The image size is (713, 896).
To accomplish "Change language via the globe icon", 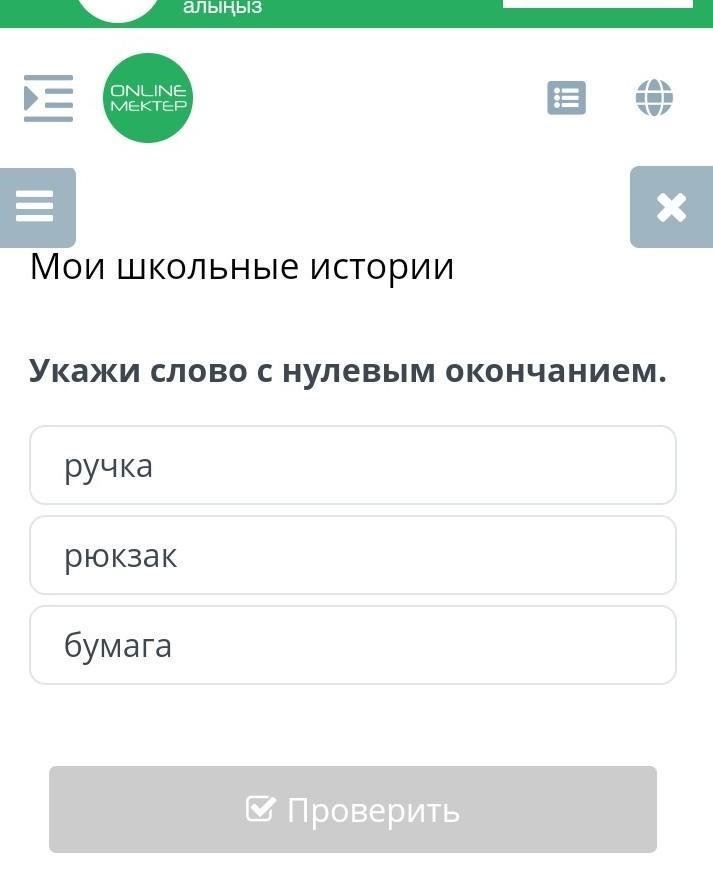I will (x=654, y=98).
